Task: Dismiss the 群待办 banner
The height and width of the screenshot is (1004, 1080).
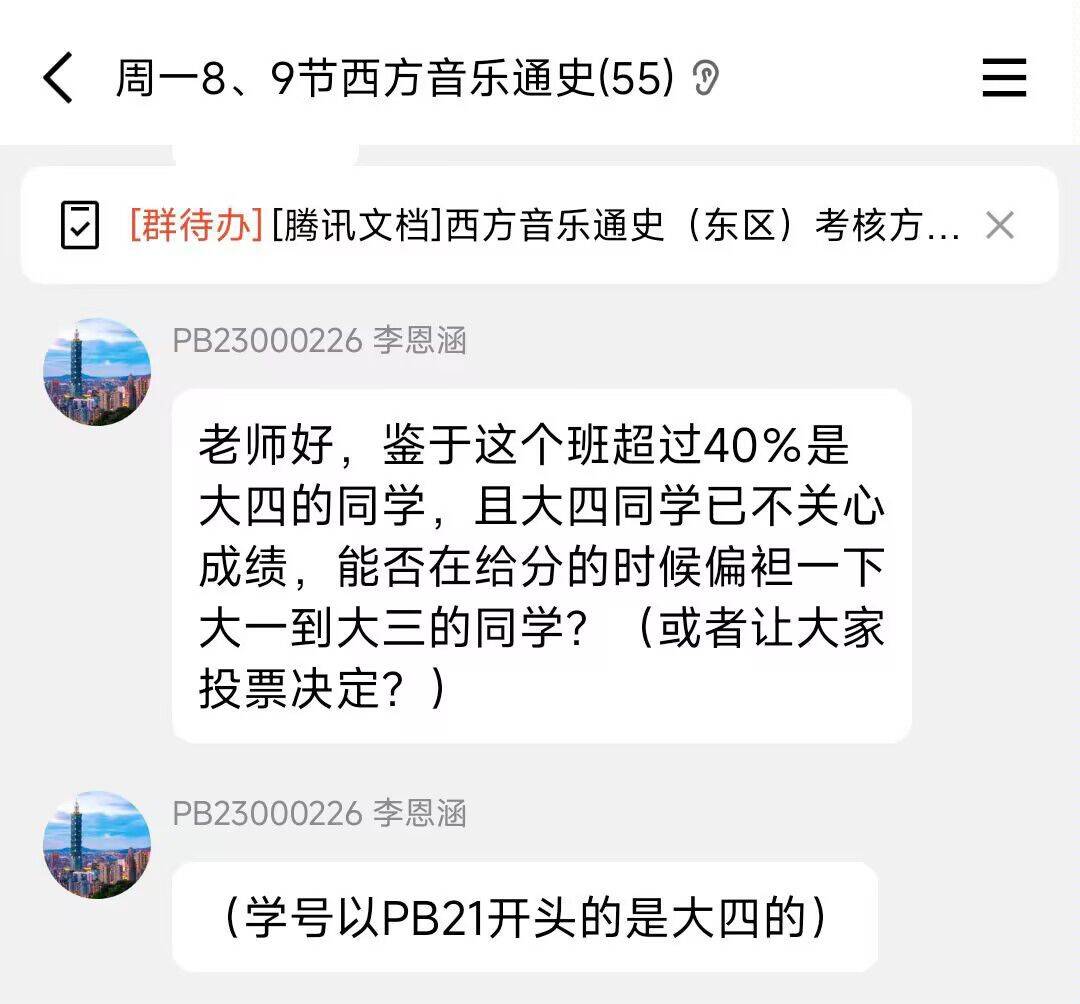Action: click(x=1000, y=226)
